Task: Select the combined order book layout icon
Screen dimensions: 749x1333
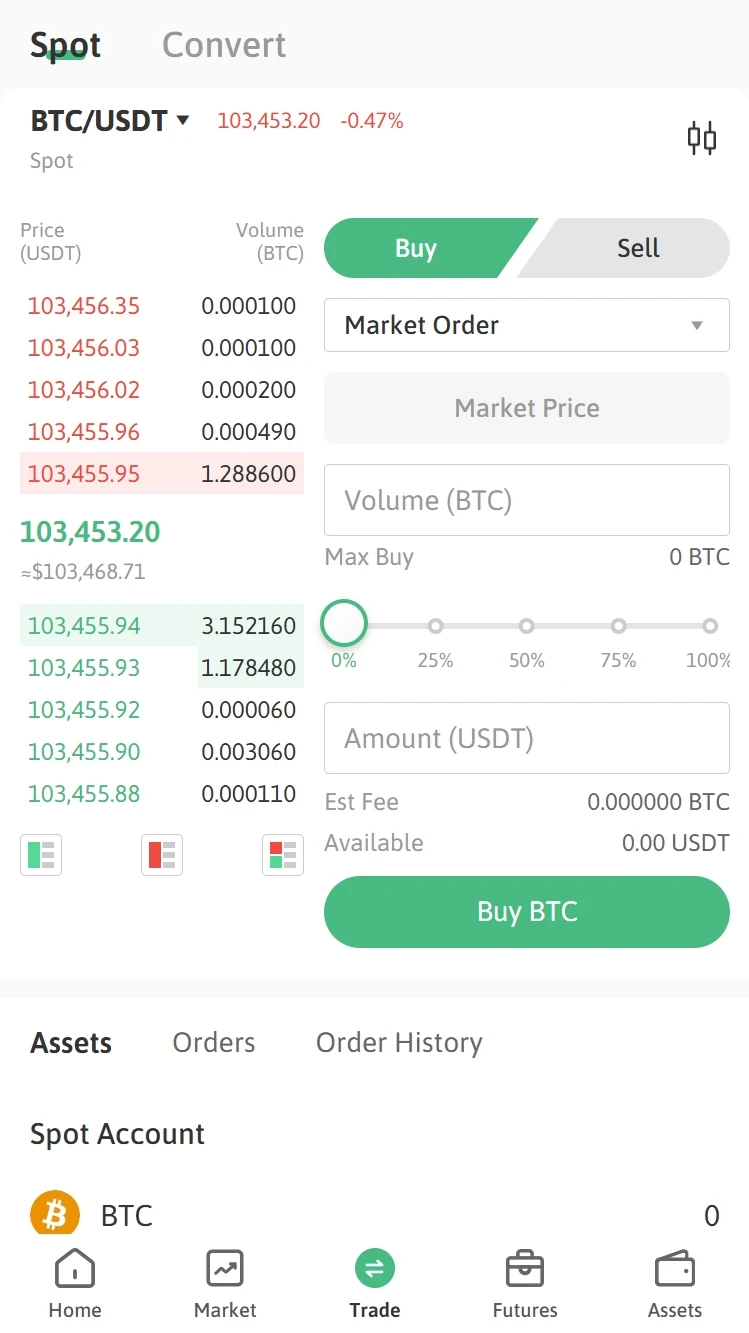Action: [x=282, y=855]
